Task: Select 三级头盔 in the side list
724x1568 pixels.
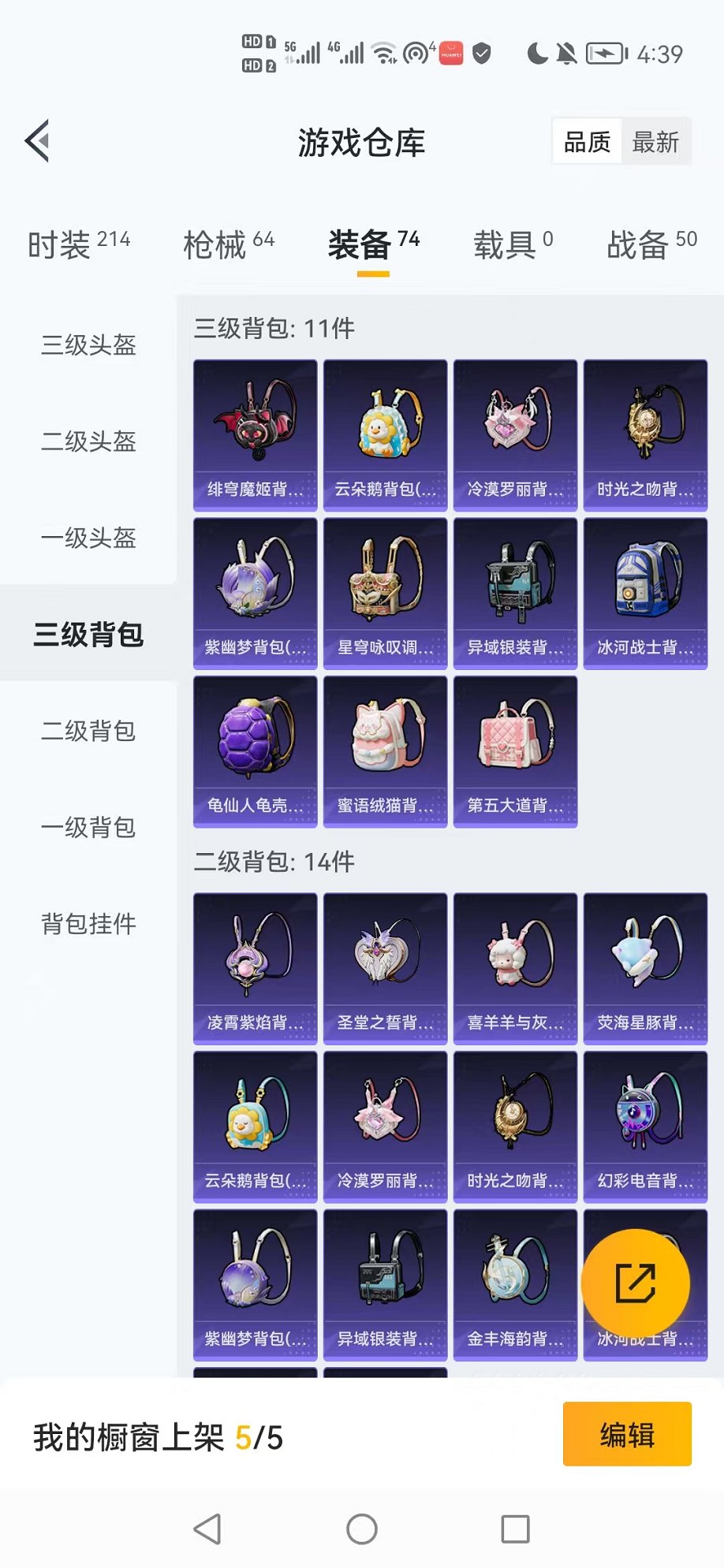Action: point(88,345)
